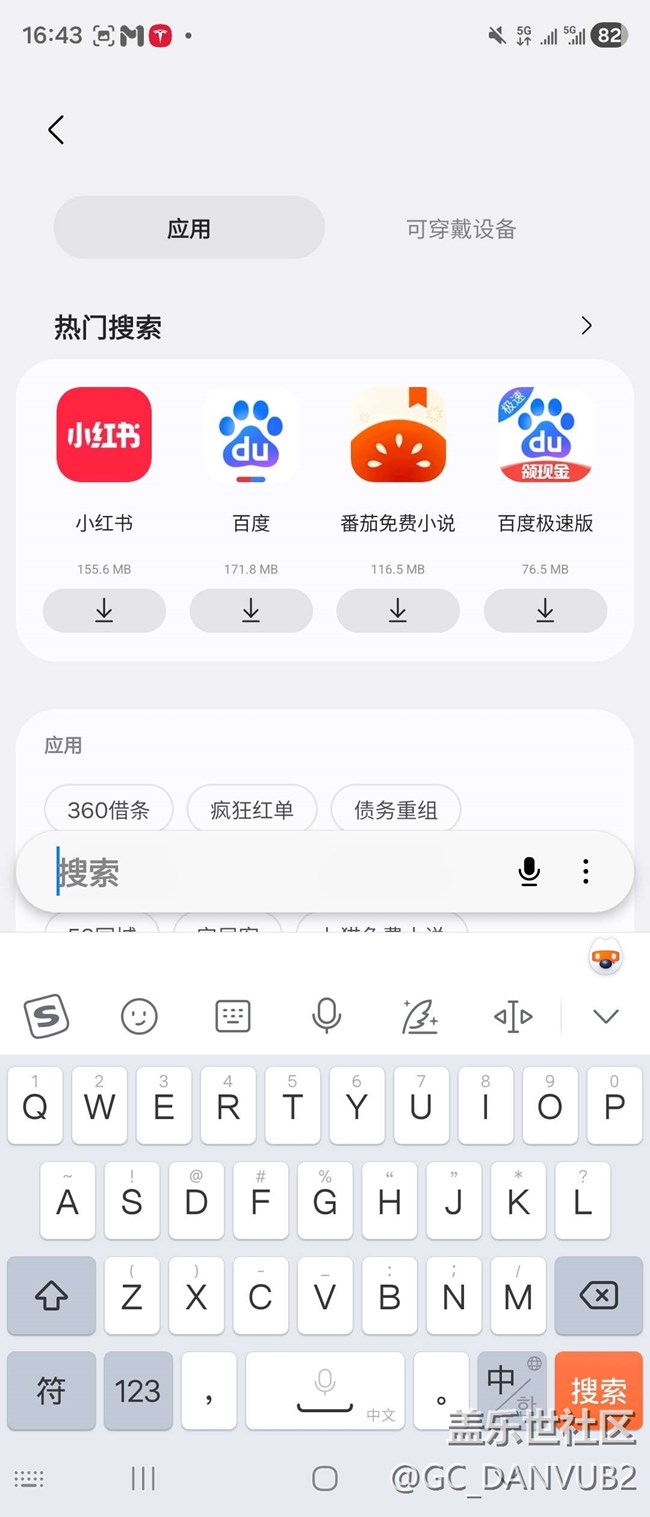Choose the 债务重组 chip
The height and width of the screenshot is (1517, 650).
(x=396, y=810)
